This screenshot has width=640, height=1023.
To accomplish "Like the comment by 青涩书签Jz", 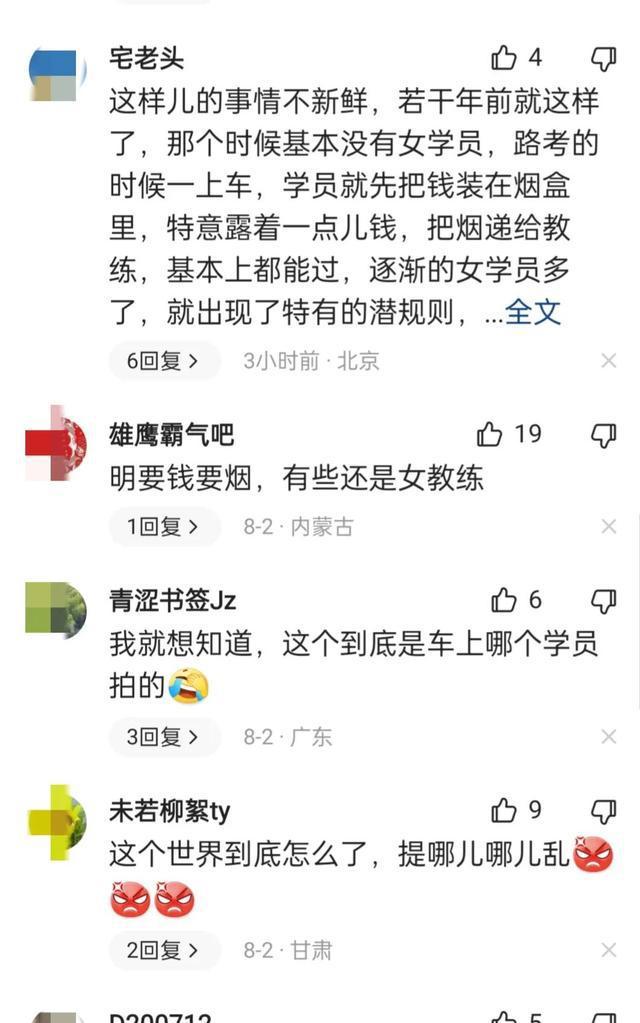I will (504, 600).
